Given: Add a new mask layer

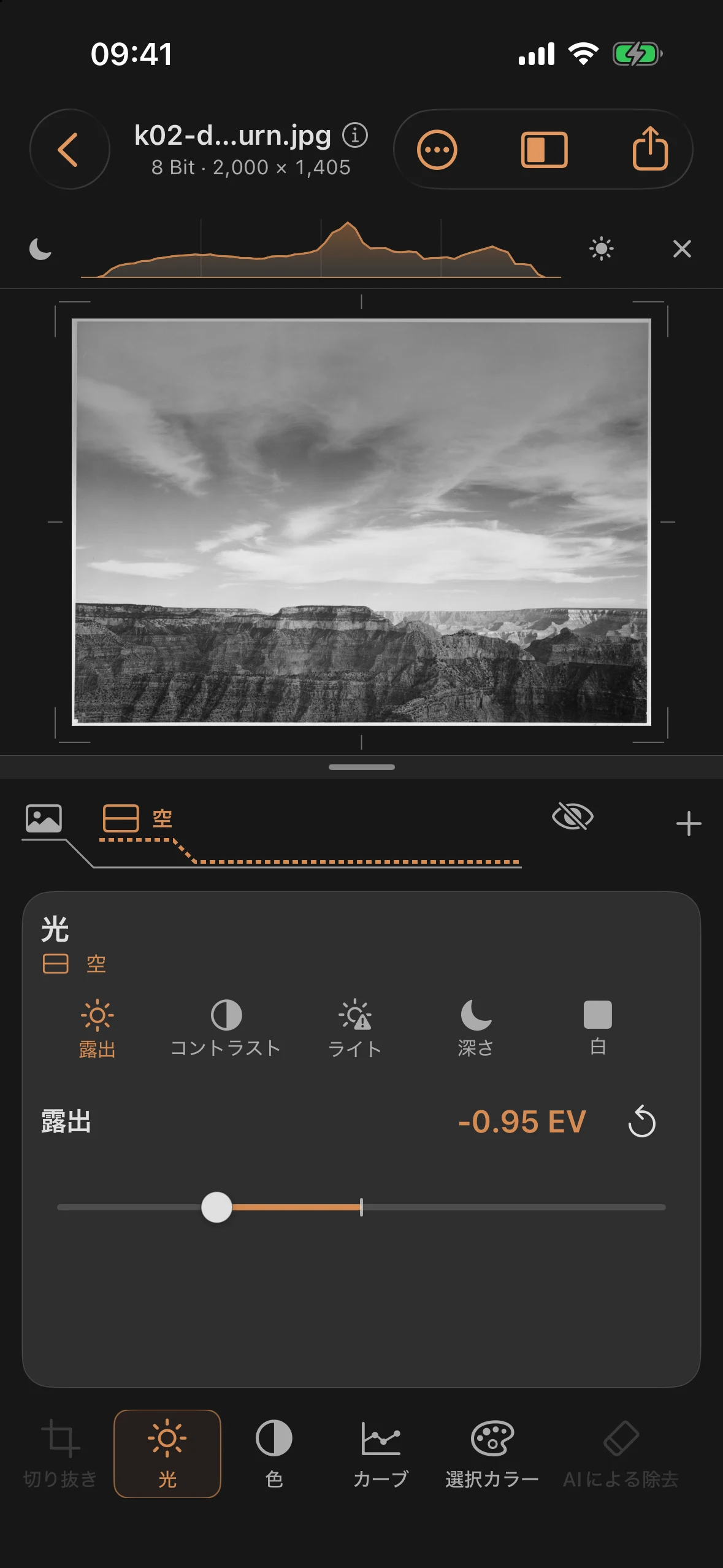Looking at the screenshot, I should click(689, 823).
